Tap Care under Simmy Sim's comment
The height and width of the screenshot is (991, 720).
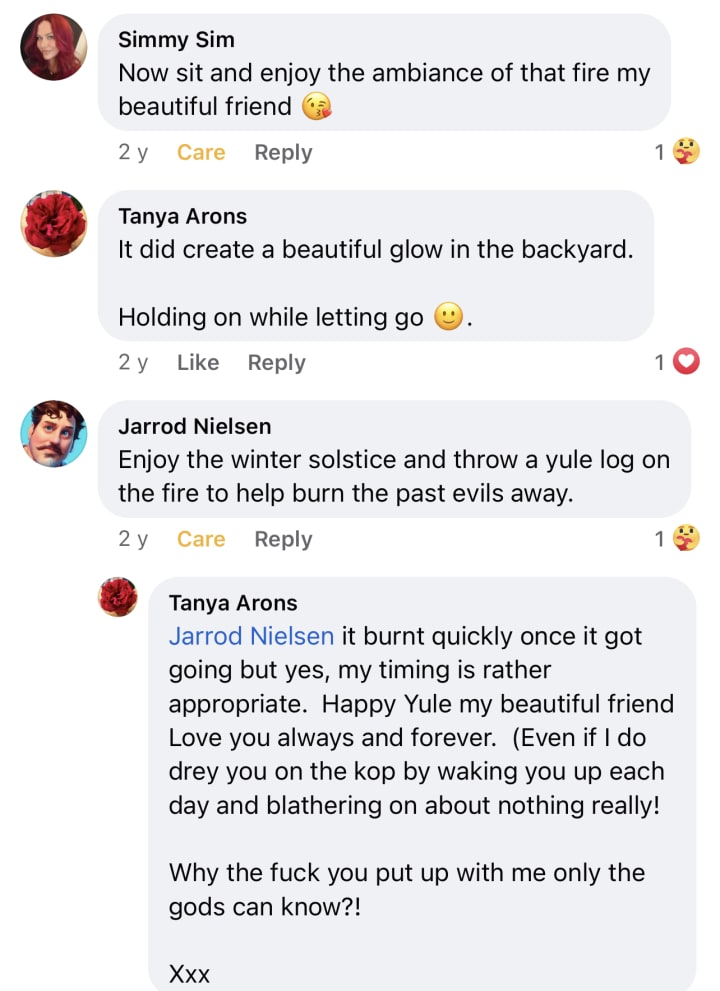pos(201,152)
